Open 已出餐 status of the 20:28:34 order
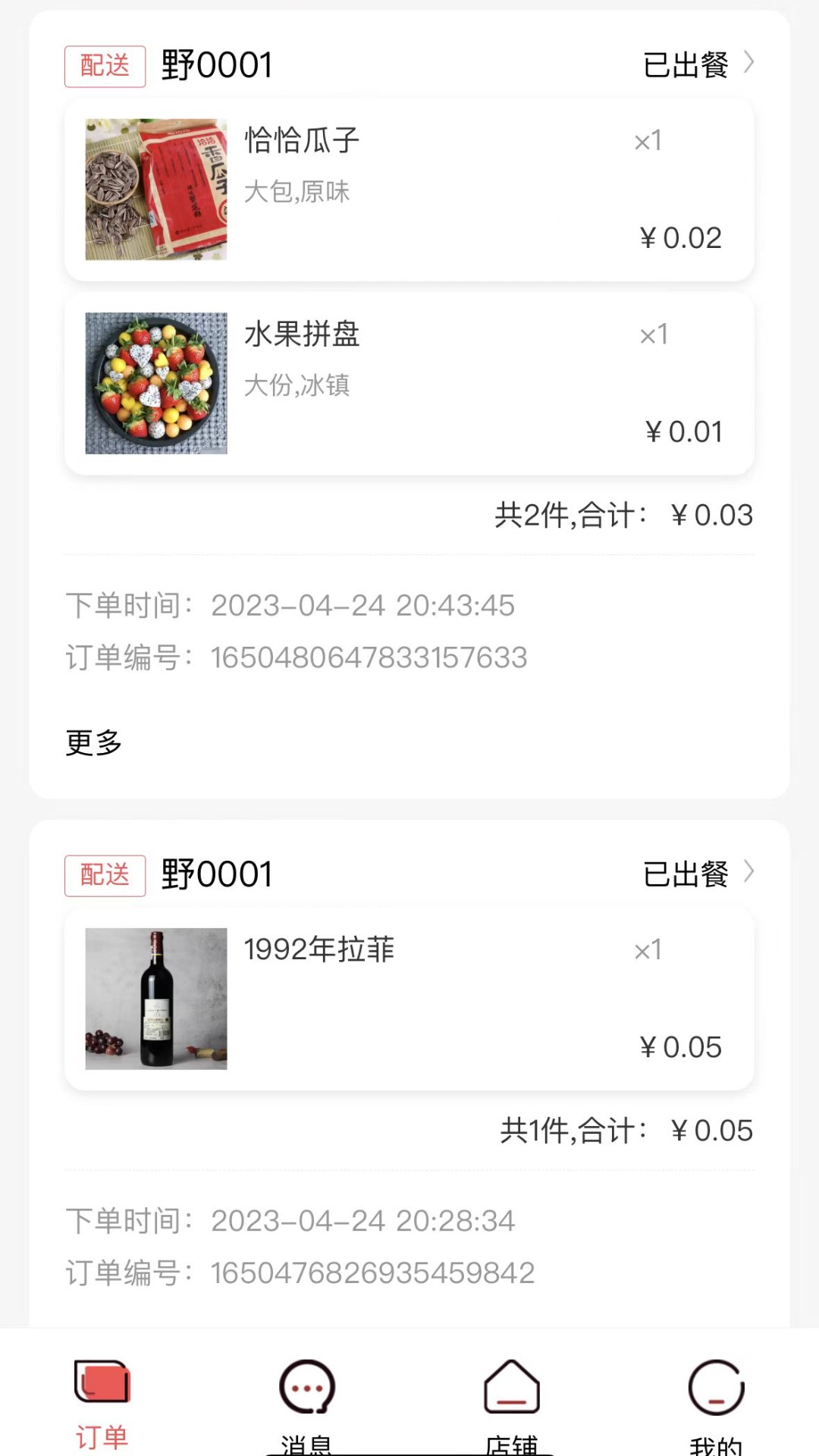 pyautogui.click(x=698, y=874)
